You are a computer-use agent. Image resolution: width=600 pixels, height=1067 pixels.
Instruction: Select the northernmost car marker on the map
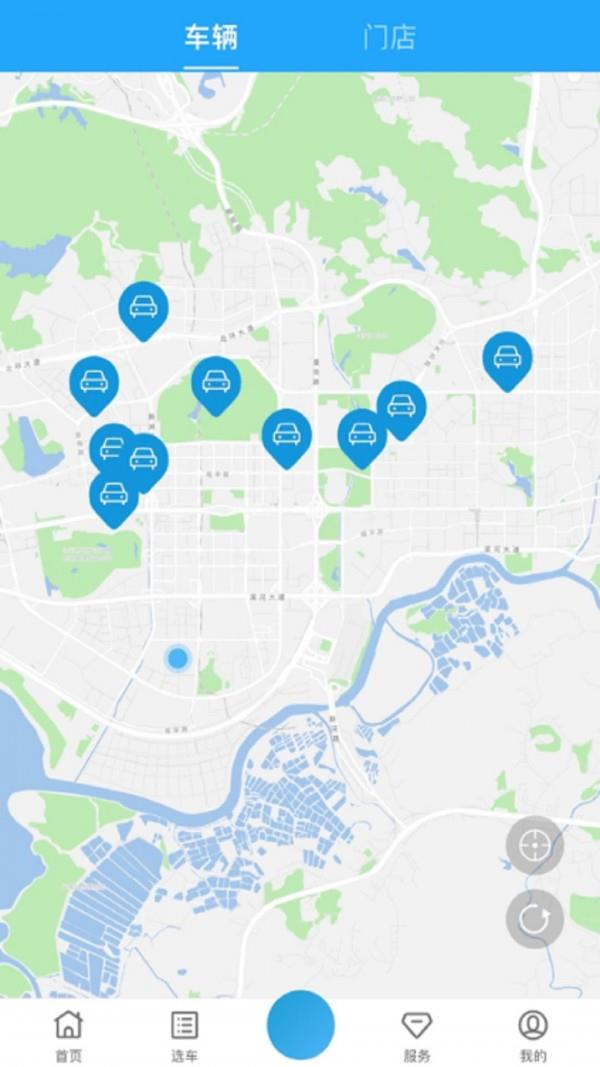pyautogui.click(x=143, y=307)
